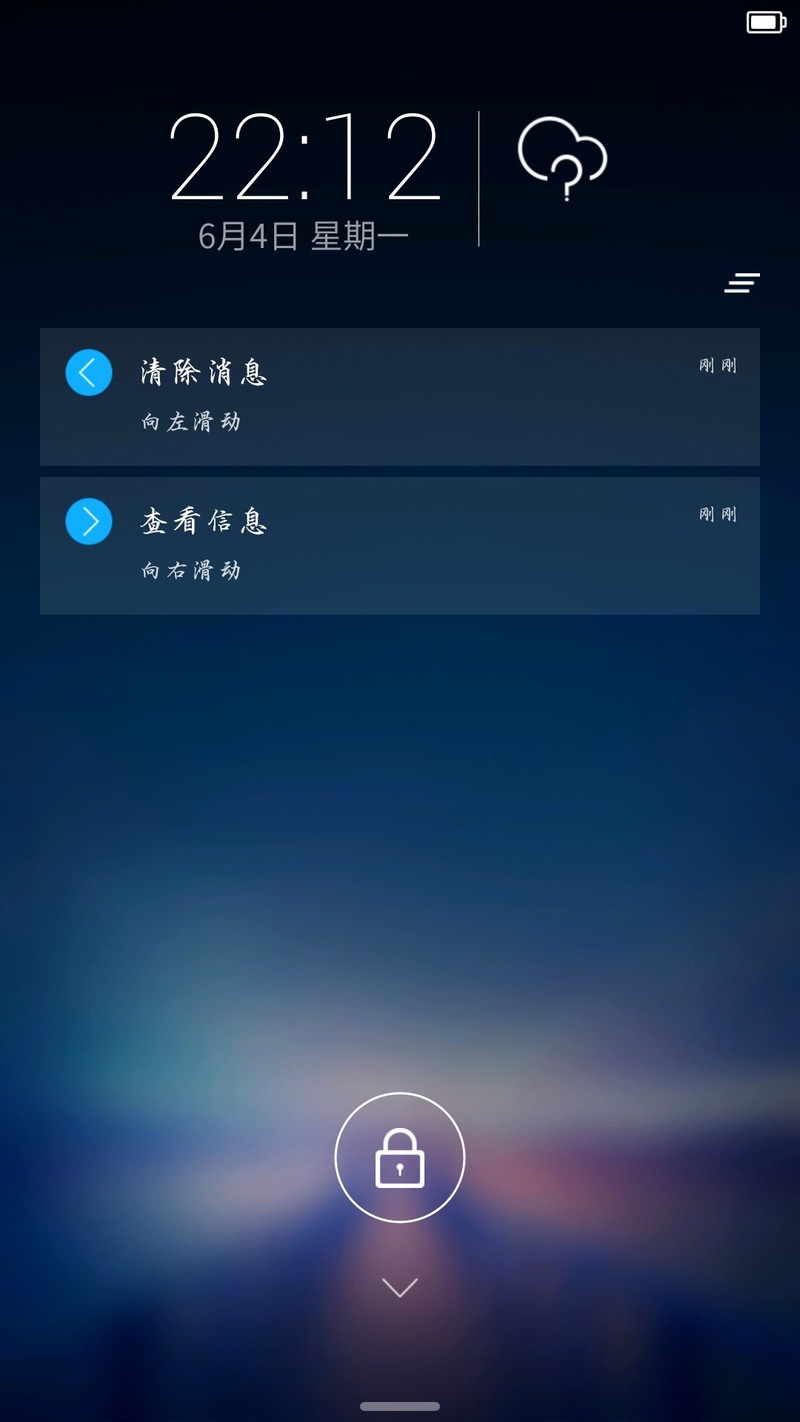Screen dimensions: 800x1422
Task: Tap the 22:12 clock display
Action: [x=305, y=155]
